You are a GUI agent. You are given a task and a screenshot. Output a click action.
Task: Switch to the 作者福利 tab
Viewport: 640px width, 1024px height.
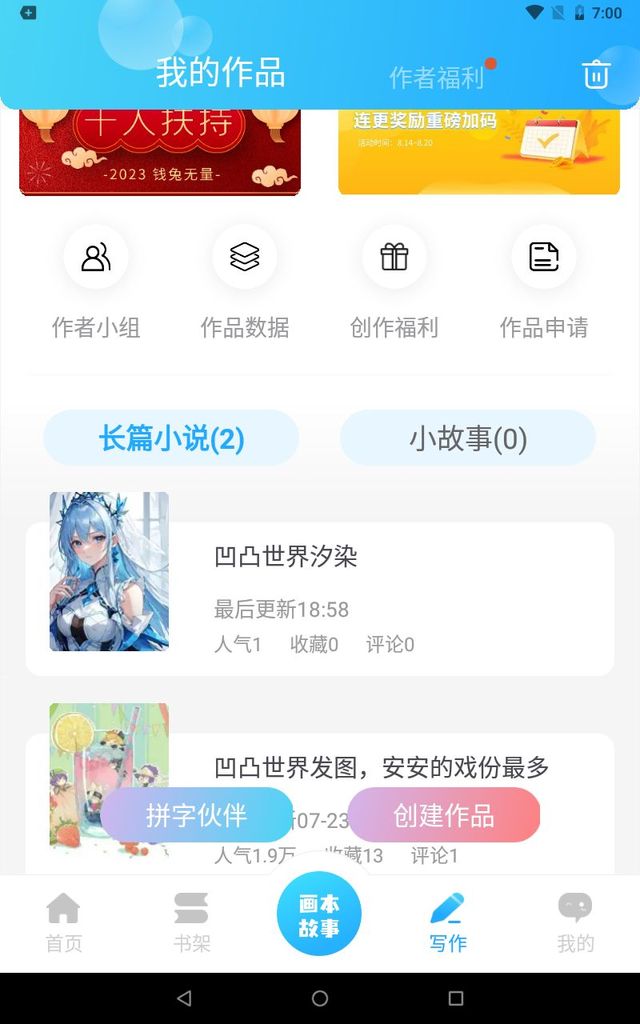[436, 77]
